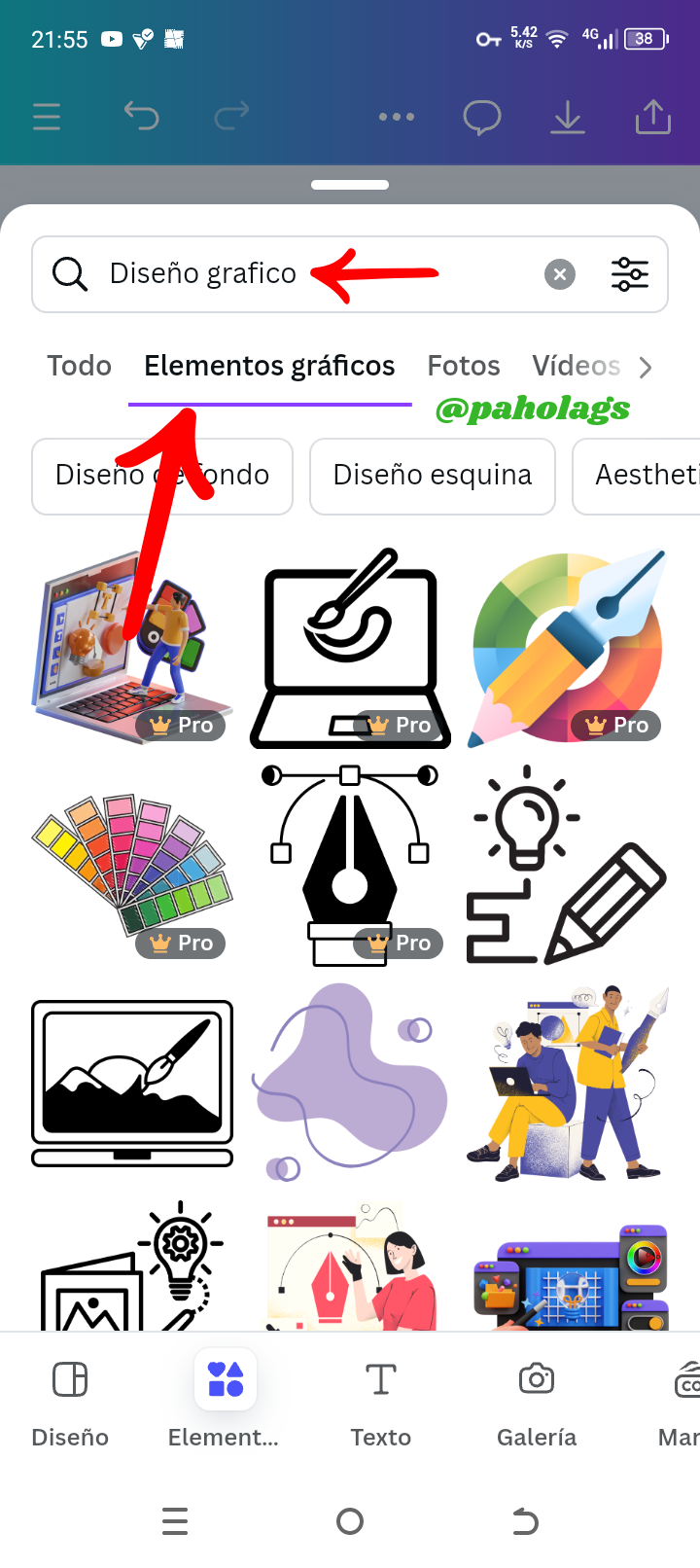Switch to the Fotos tab
The height and width of the screenshot is (1568, 700).
click(464, 366)
